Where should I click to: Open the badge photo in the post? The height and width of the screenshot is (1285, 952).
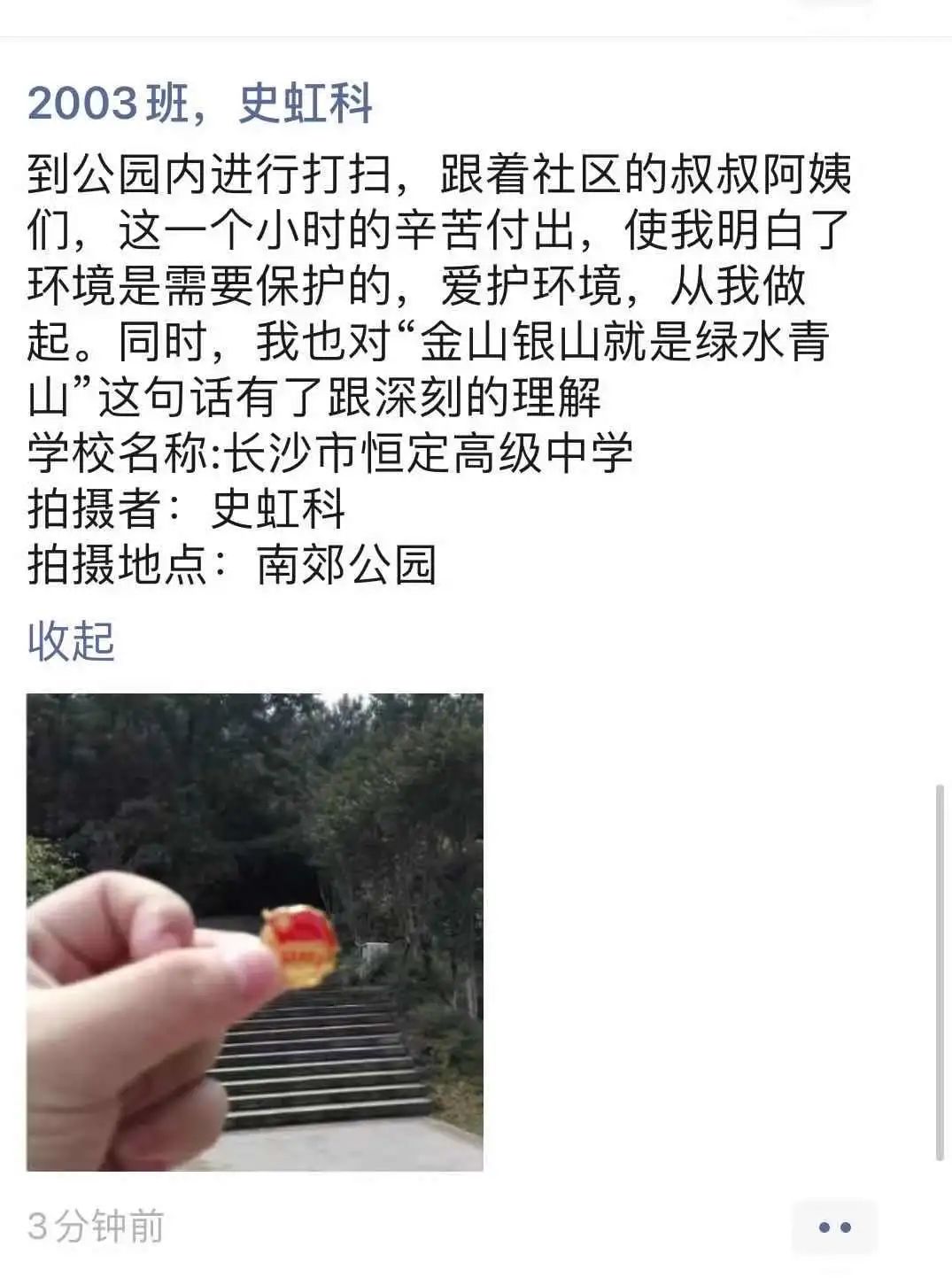pos(255,932)
